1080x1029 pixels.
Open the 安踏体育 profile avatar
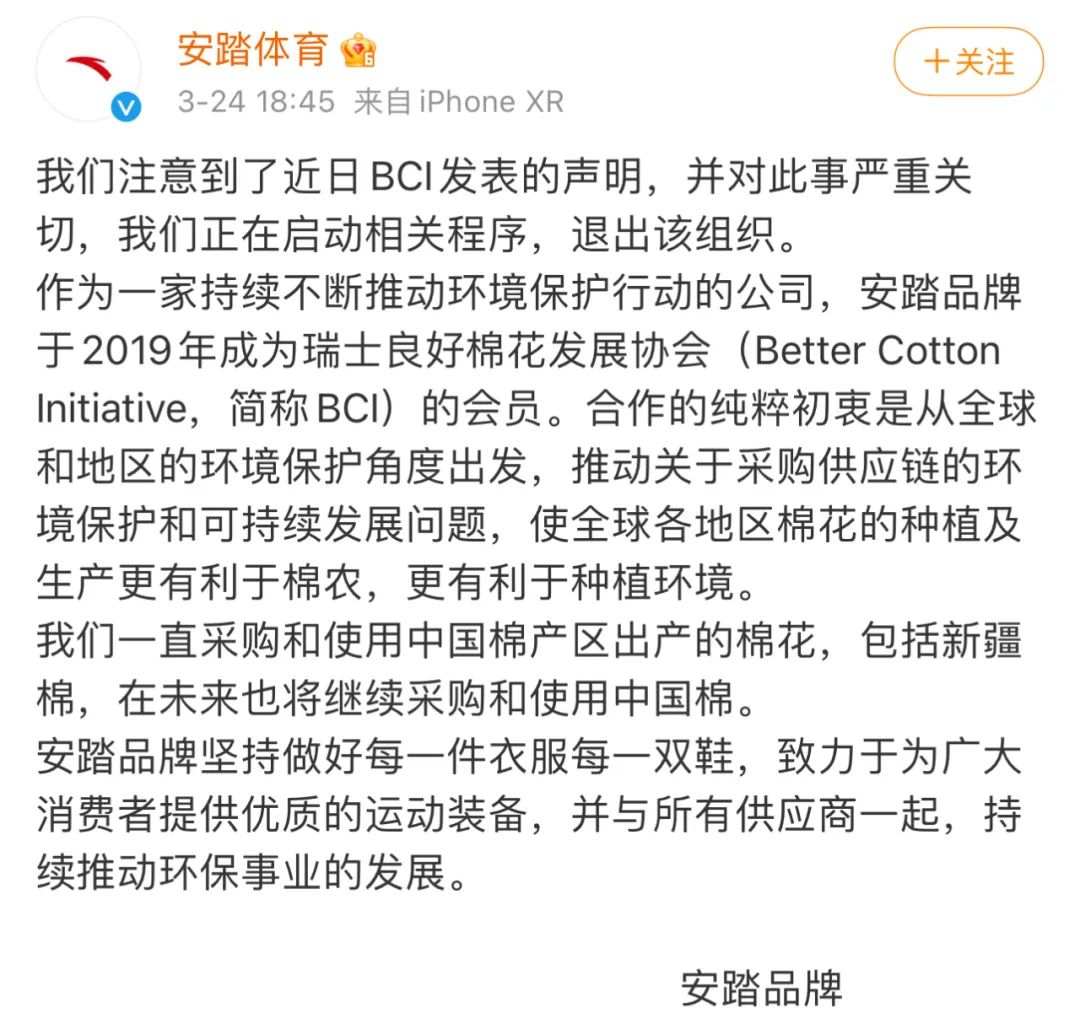pyautogui.click(x=88, y=70)
